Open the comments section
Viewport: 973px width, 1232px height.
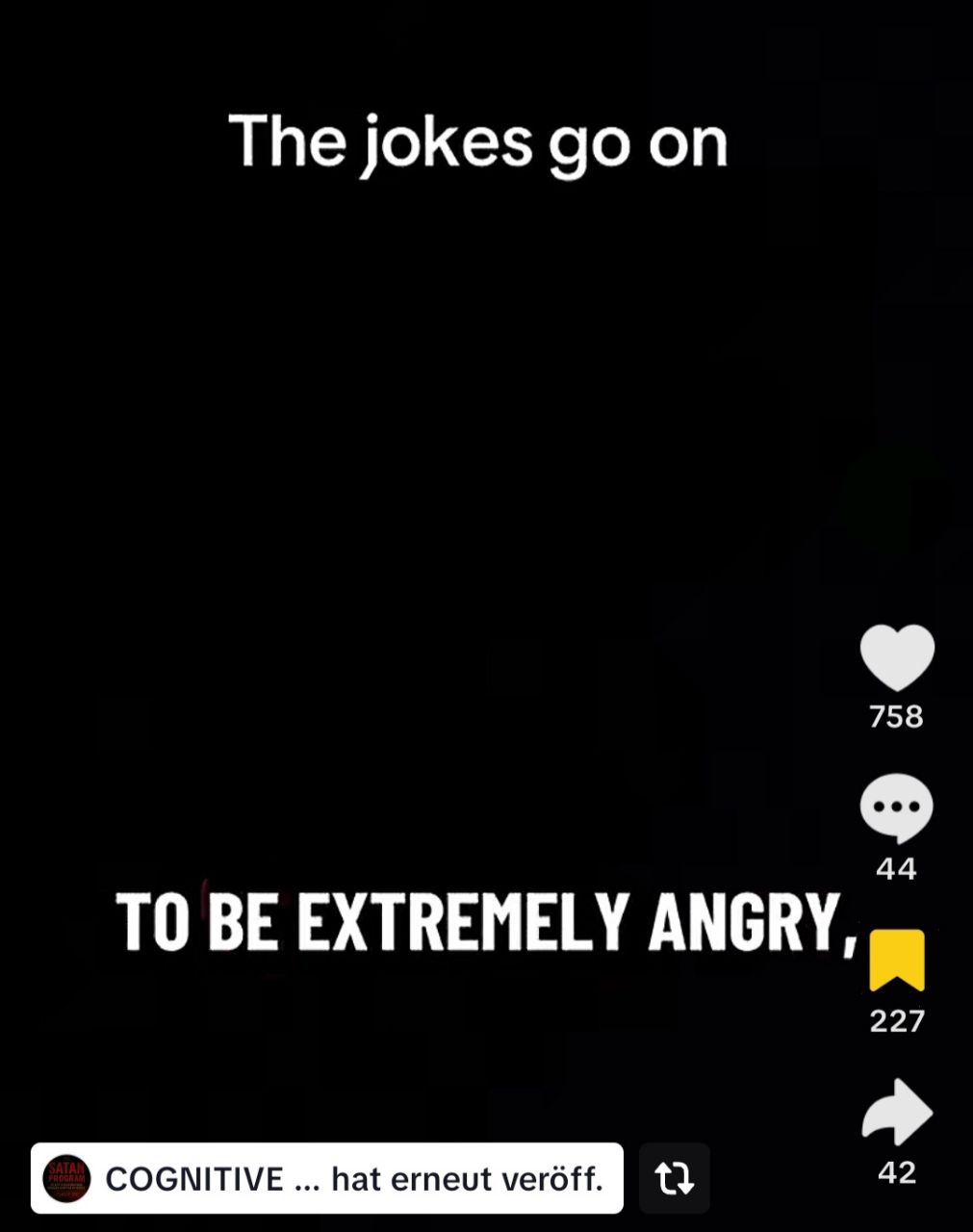tap(896, 807)
